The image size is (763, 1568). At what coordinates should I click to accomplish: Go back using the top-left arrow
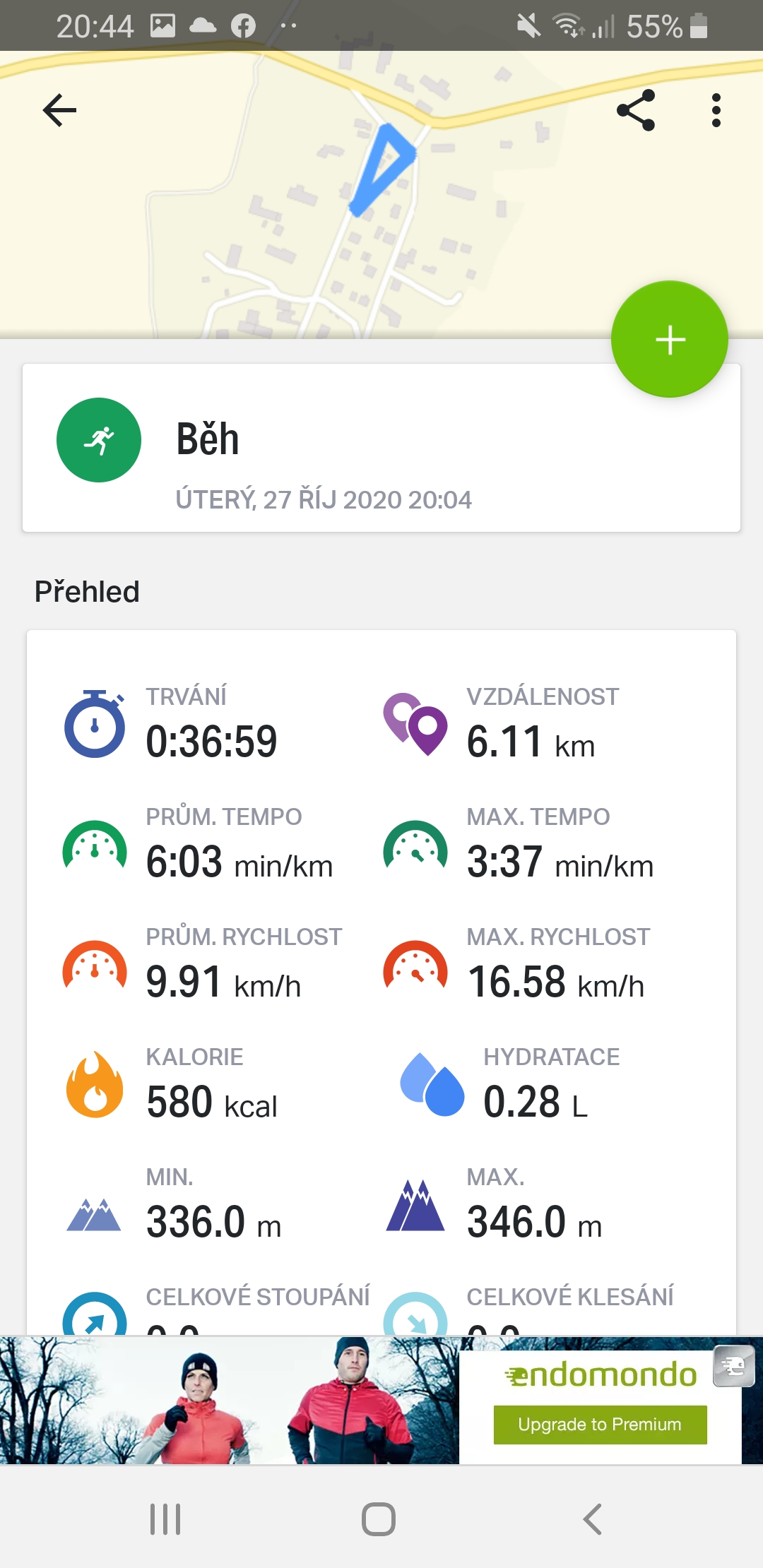(x=59, y=110)
